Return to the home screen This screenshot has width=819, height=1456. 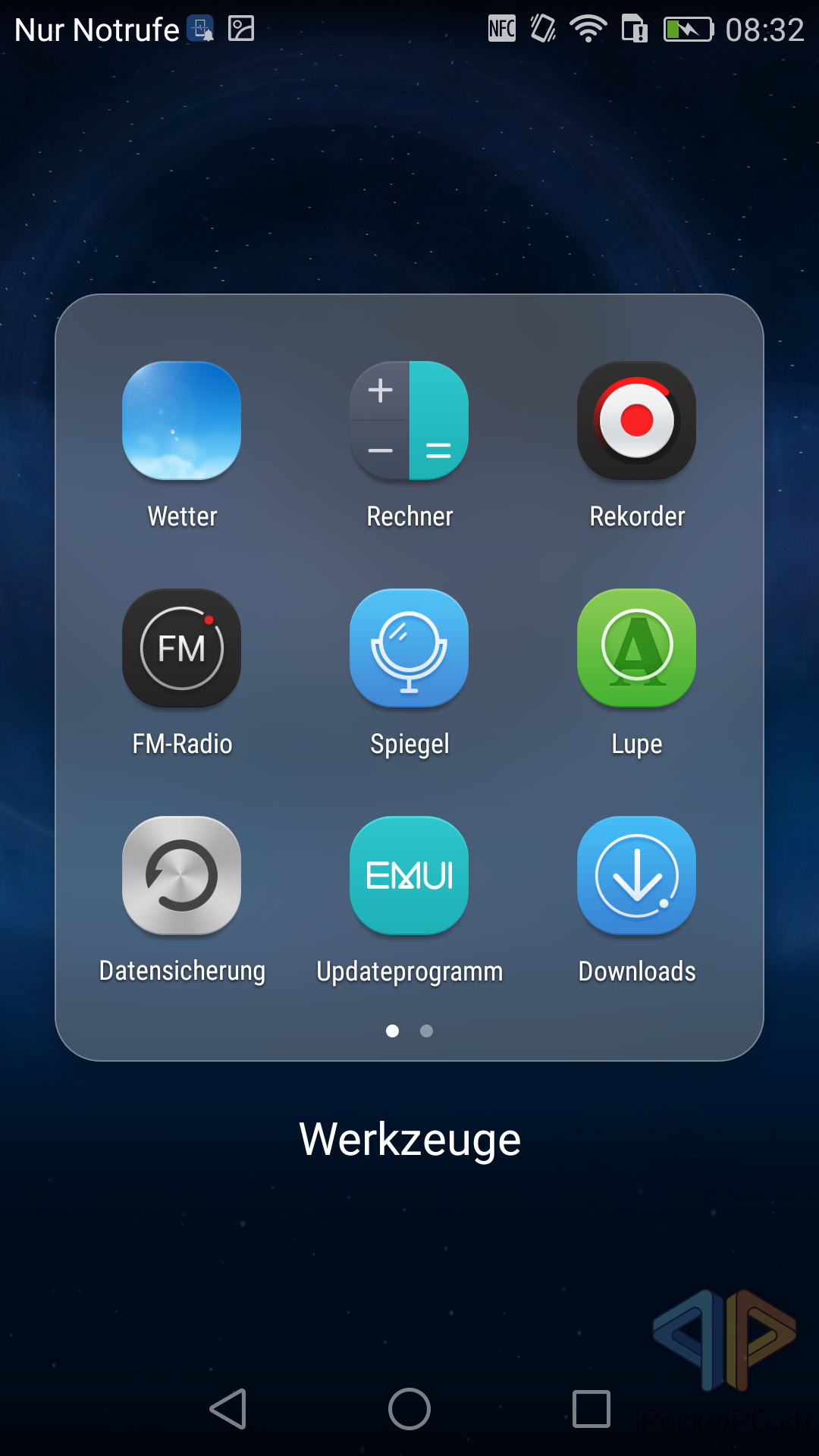coord(409,1409)
